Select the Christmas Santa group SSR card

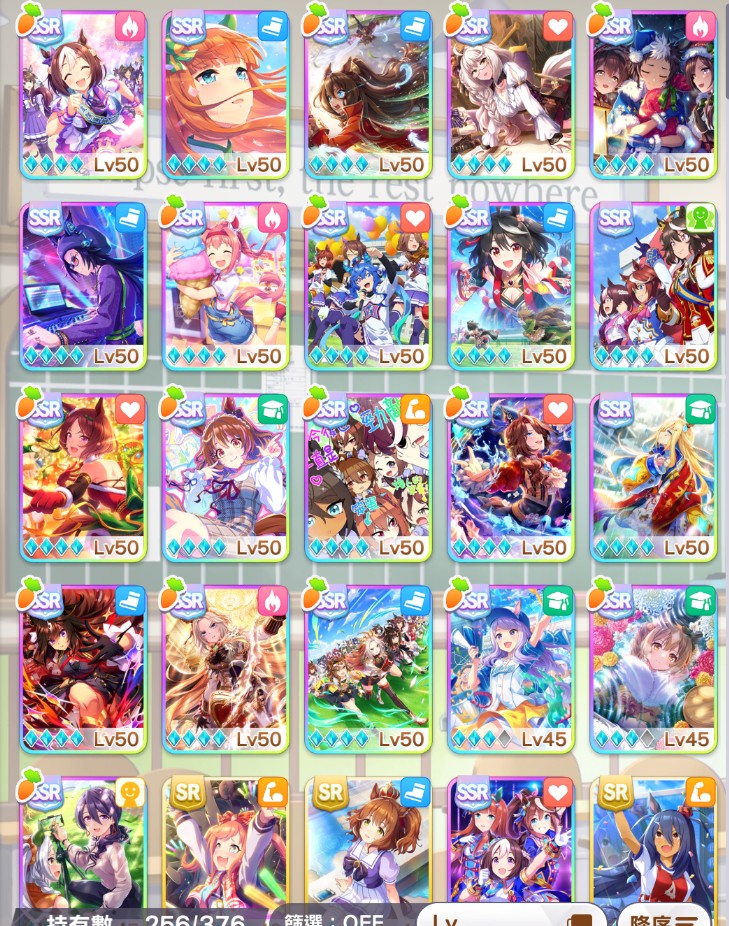(x=653, y=95)
